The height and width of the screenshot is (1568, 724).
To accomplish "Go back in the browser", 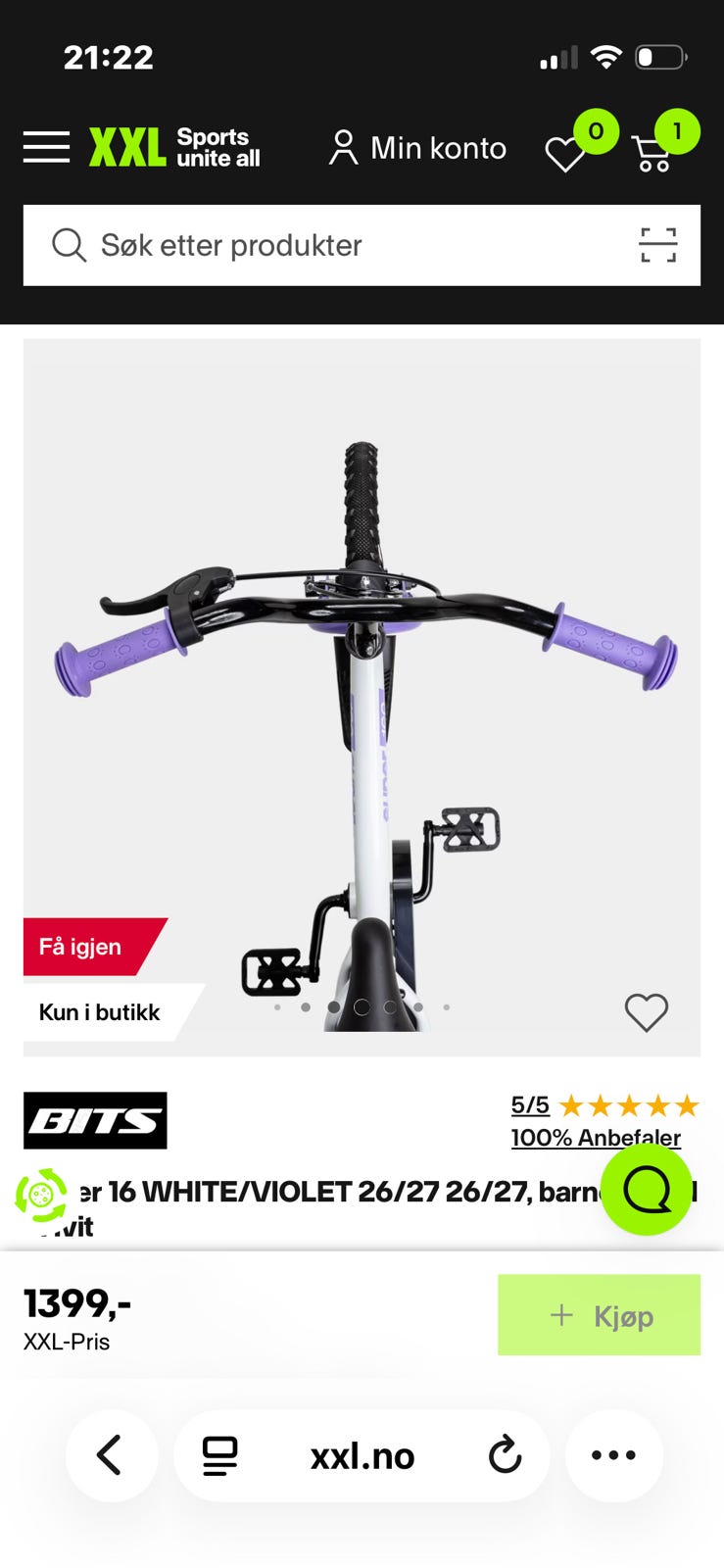I will (111, 1455).
